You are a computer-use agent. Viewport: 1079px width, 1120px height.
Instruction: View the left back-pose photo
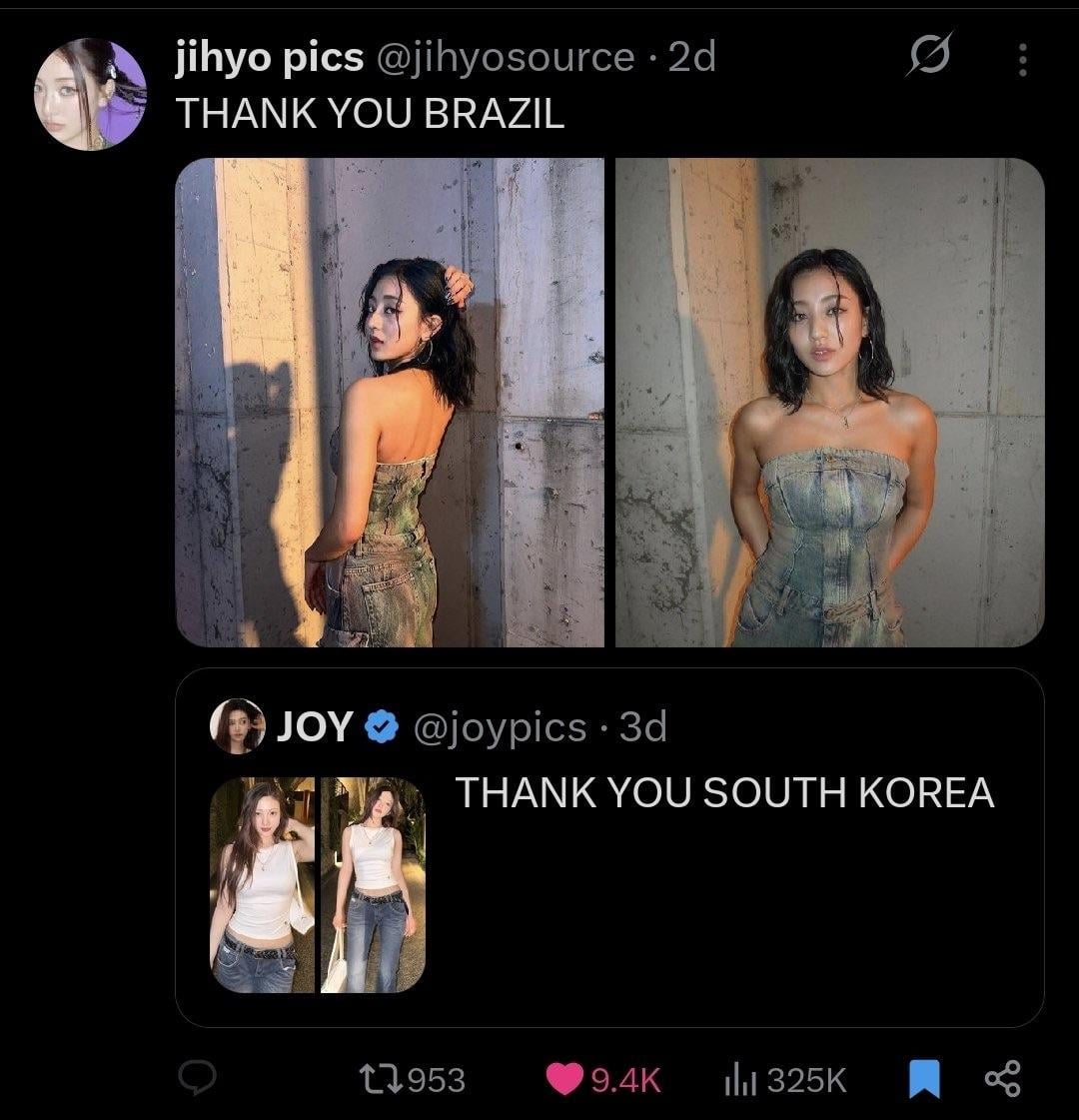click(390, 402)
